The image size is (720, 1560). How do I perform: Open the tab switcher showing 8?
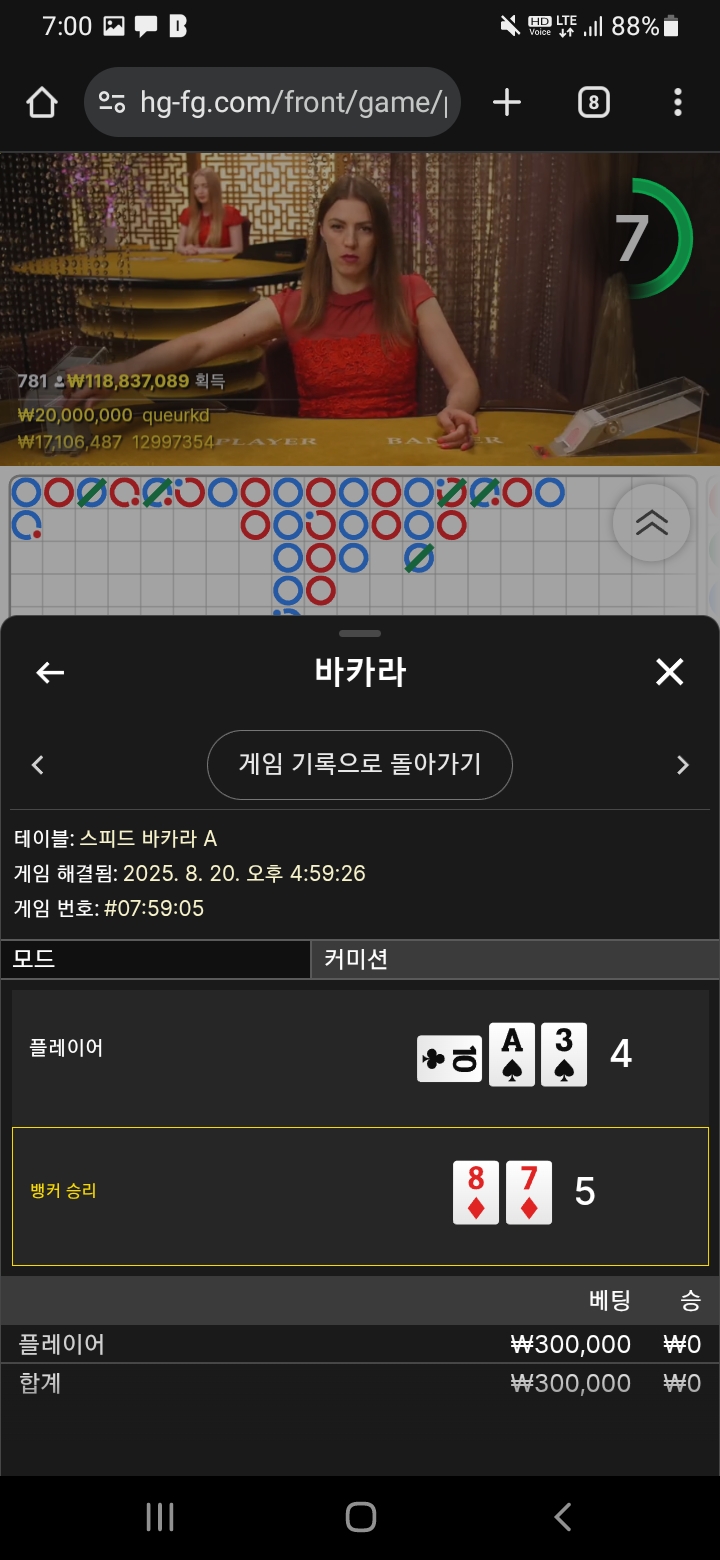point(593,102)
